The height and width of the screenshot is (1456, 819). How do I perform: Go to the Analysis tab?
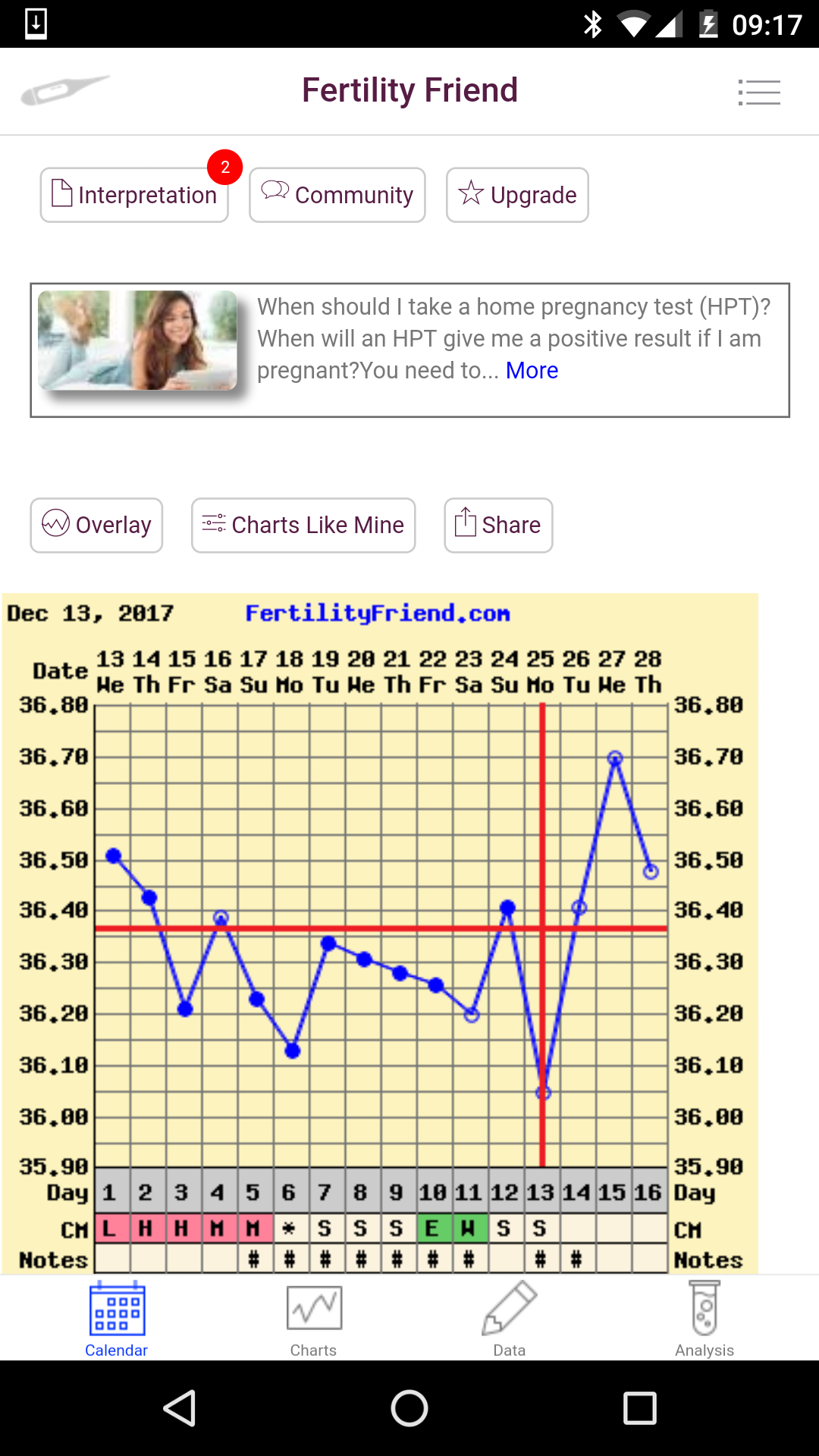point(704,1319)
